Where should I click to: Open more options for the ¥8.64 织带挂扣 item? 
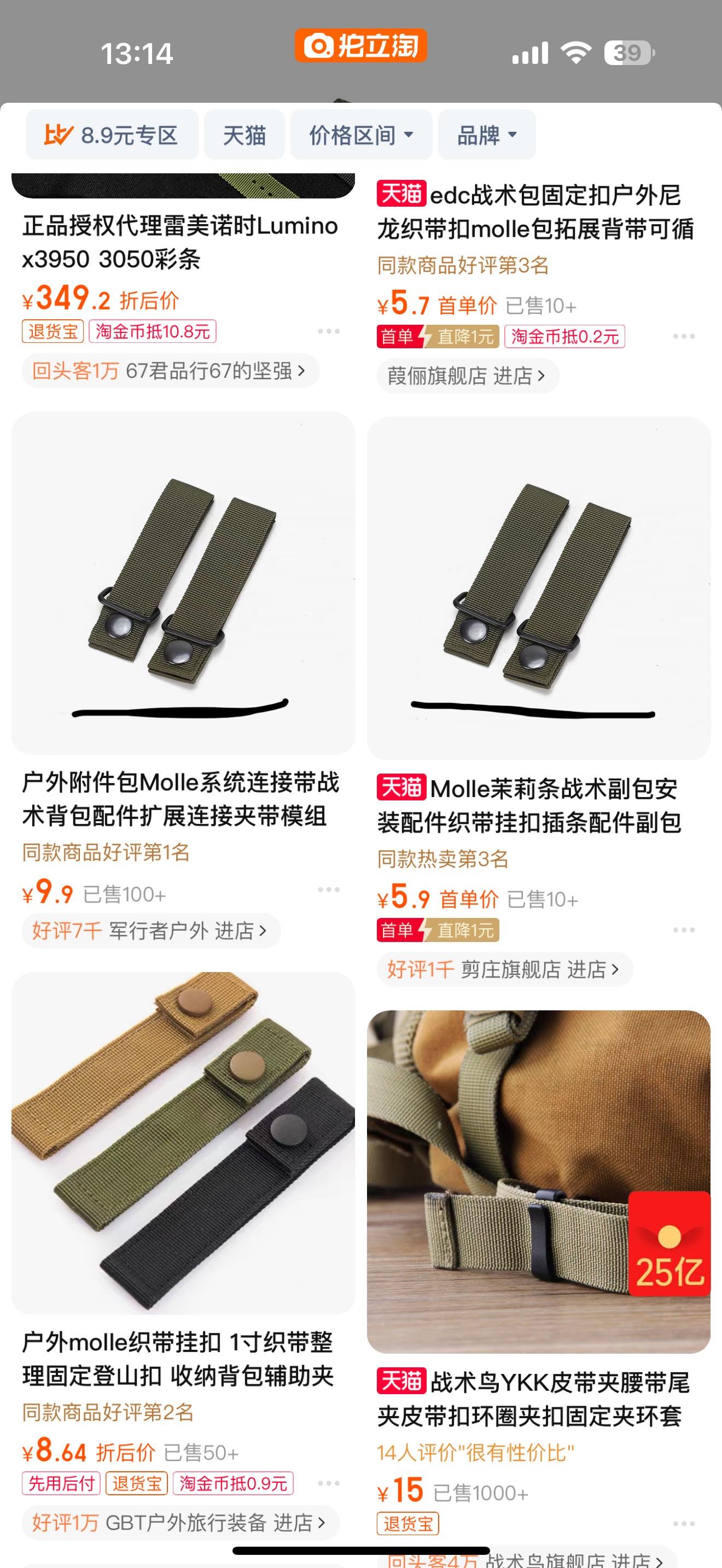(x=329, y=1483)
